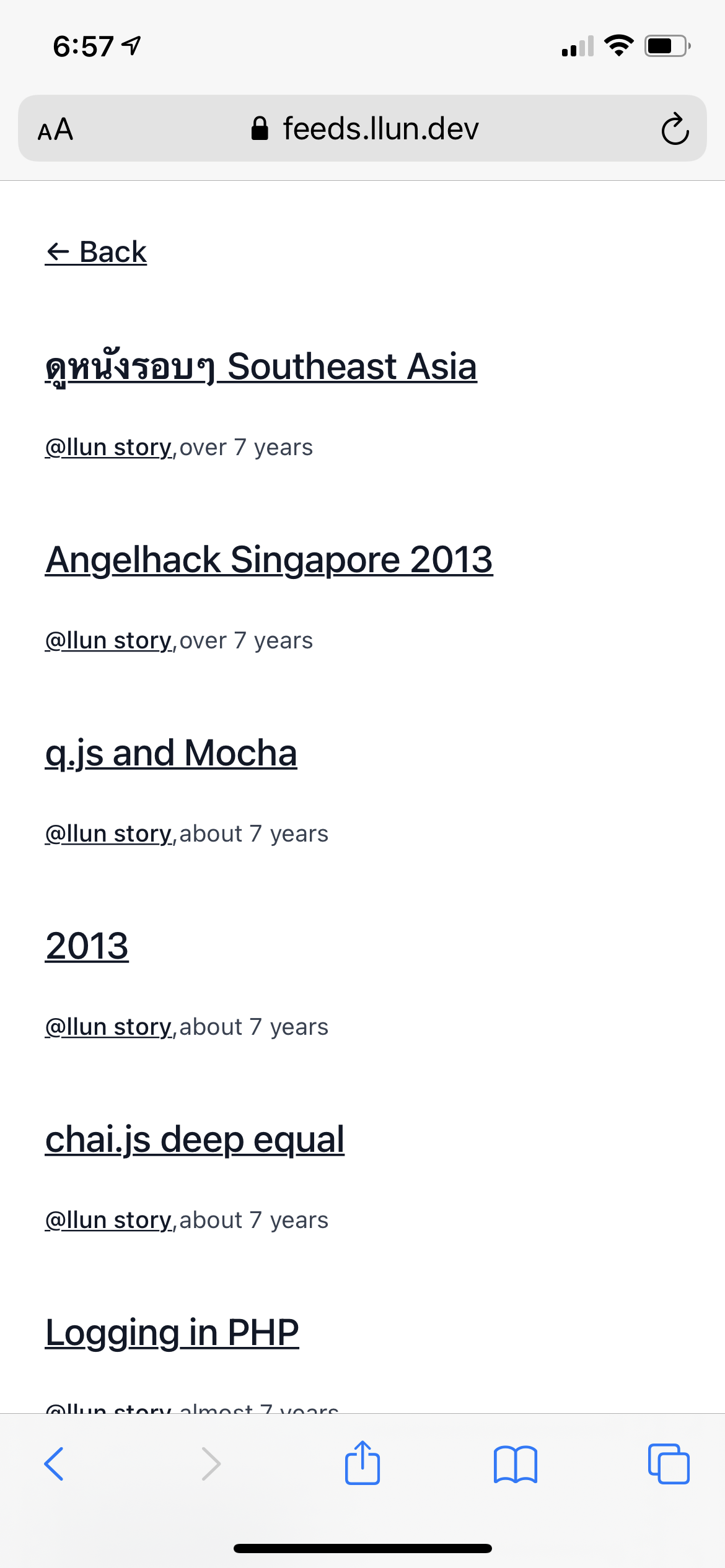Tap the Back link on the page

pyautogui.click(x=96, y=252)
